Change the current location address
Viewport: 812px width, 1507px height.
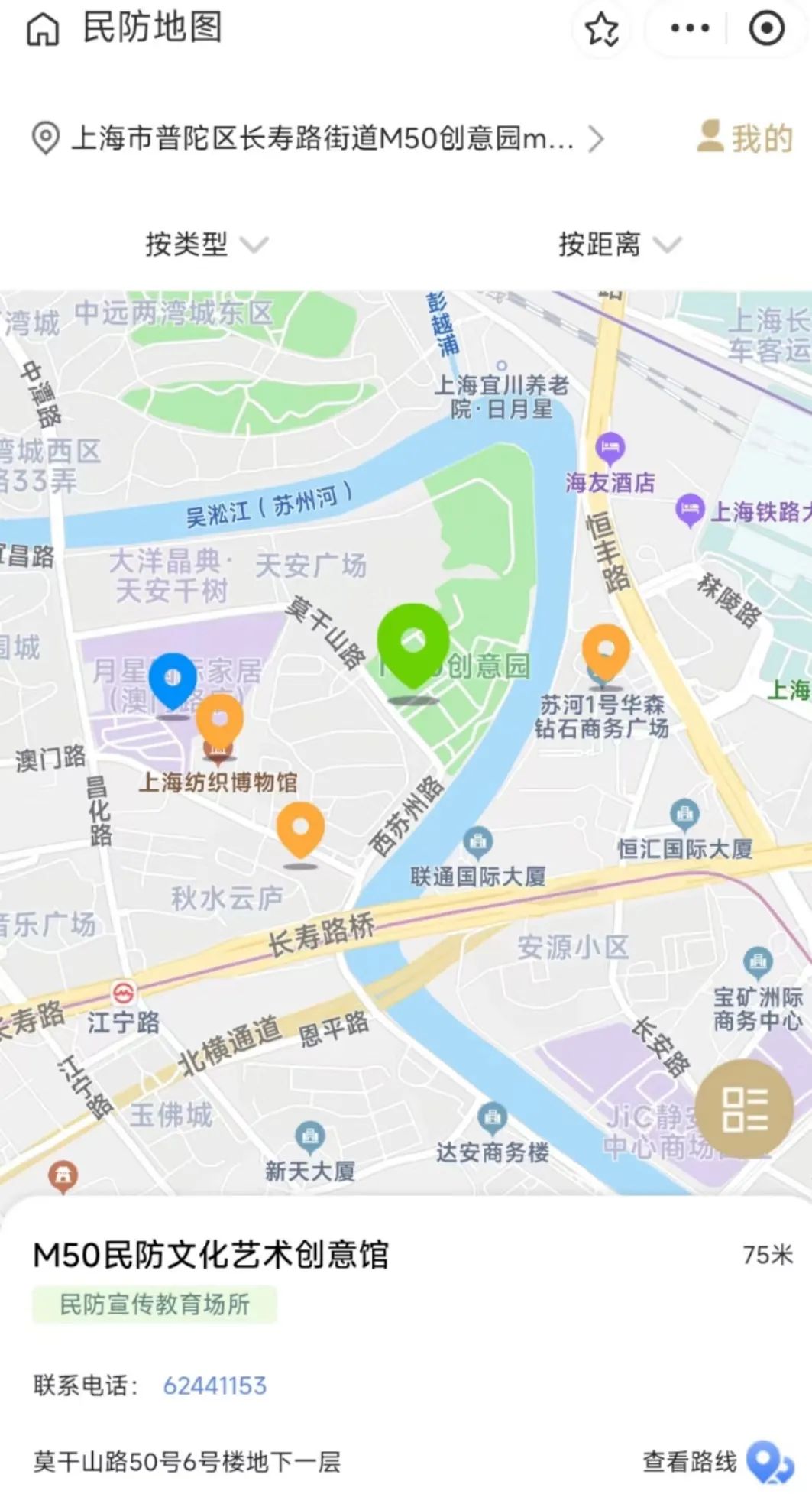pyautogui.click(x=319, y=139)
